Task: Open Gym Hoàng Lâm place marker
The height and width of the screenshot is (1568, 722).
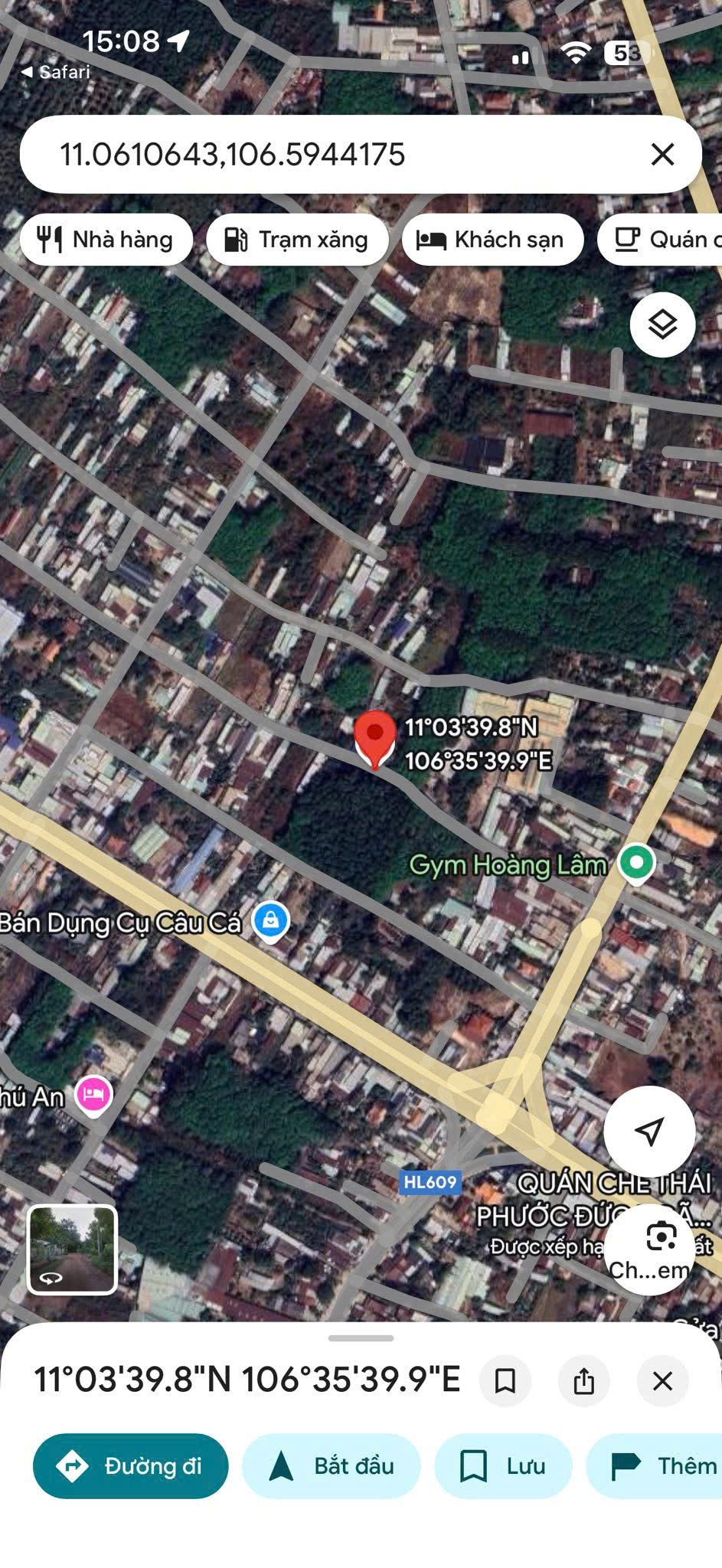Action: [636, 863]
